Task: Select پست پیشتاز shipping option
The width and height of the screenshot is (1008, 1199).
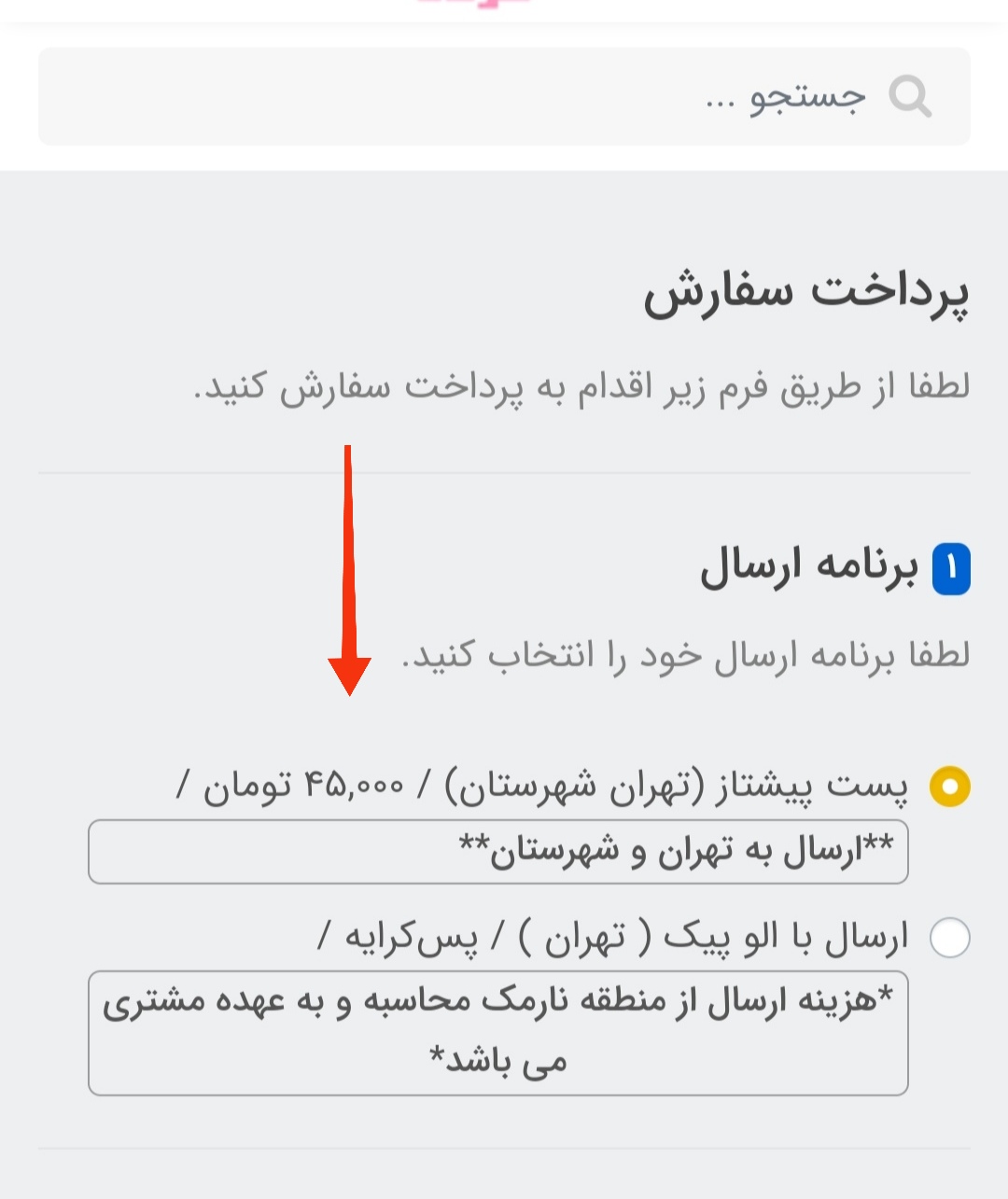Action: 950,786
